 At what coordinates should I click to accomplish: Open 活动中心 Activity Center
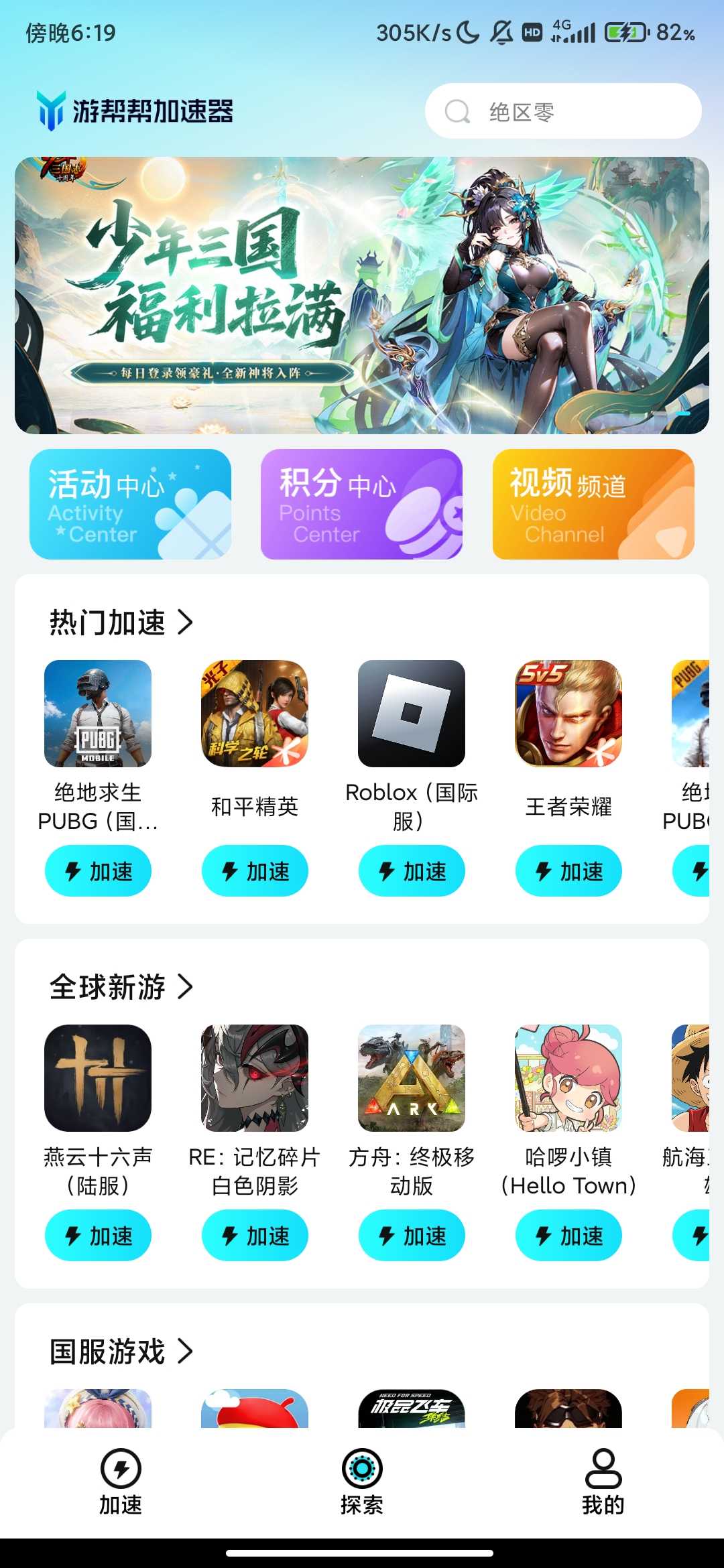click(x=130, y=504)
